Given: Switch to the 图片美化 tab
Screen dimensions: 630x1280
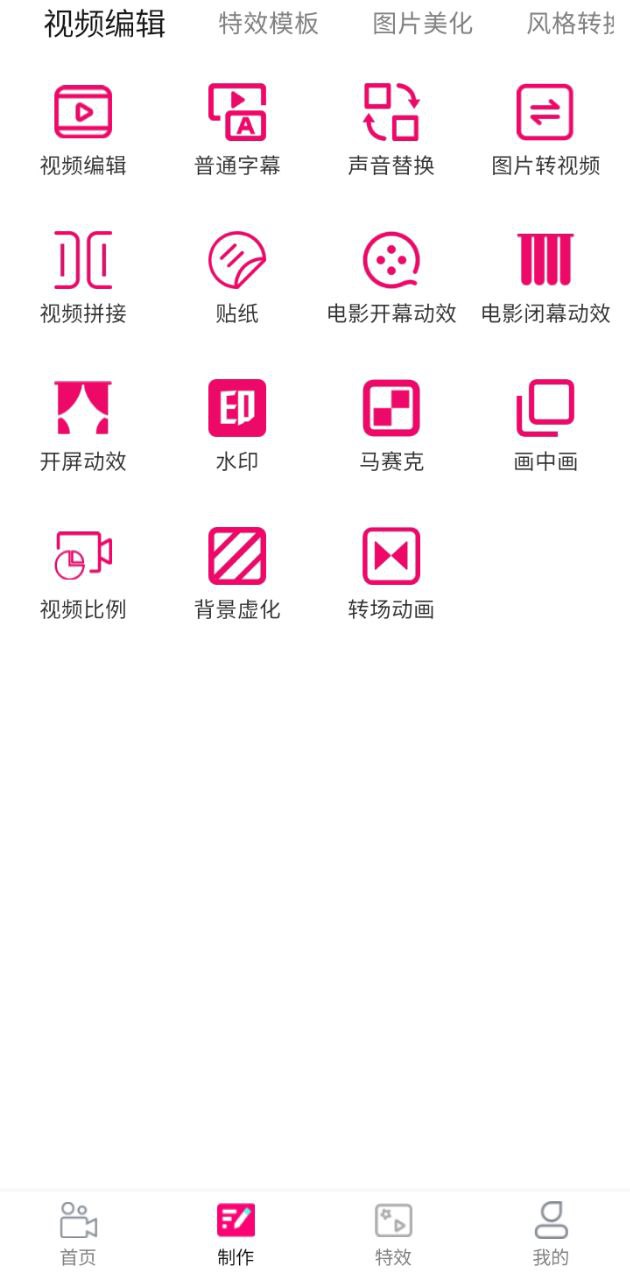Looking at the screenshot, I should (423, 24).
